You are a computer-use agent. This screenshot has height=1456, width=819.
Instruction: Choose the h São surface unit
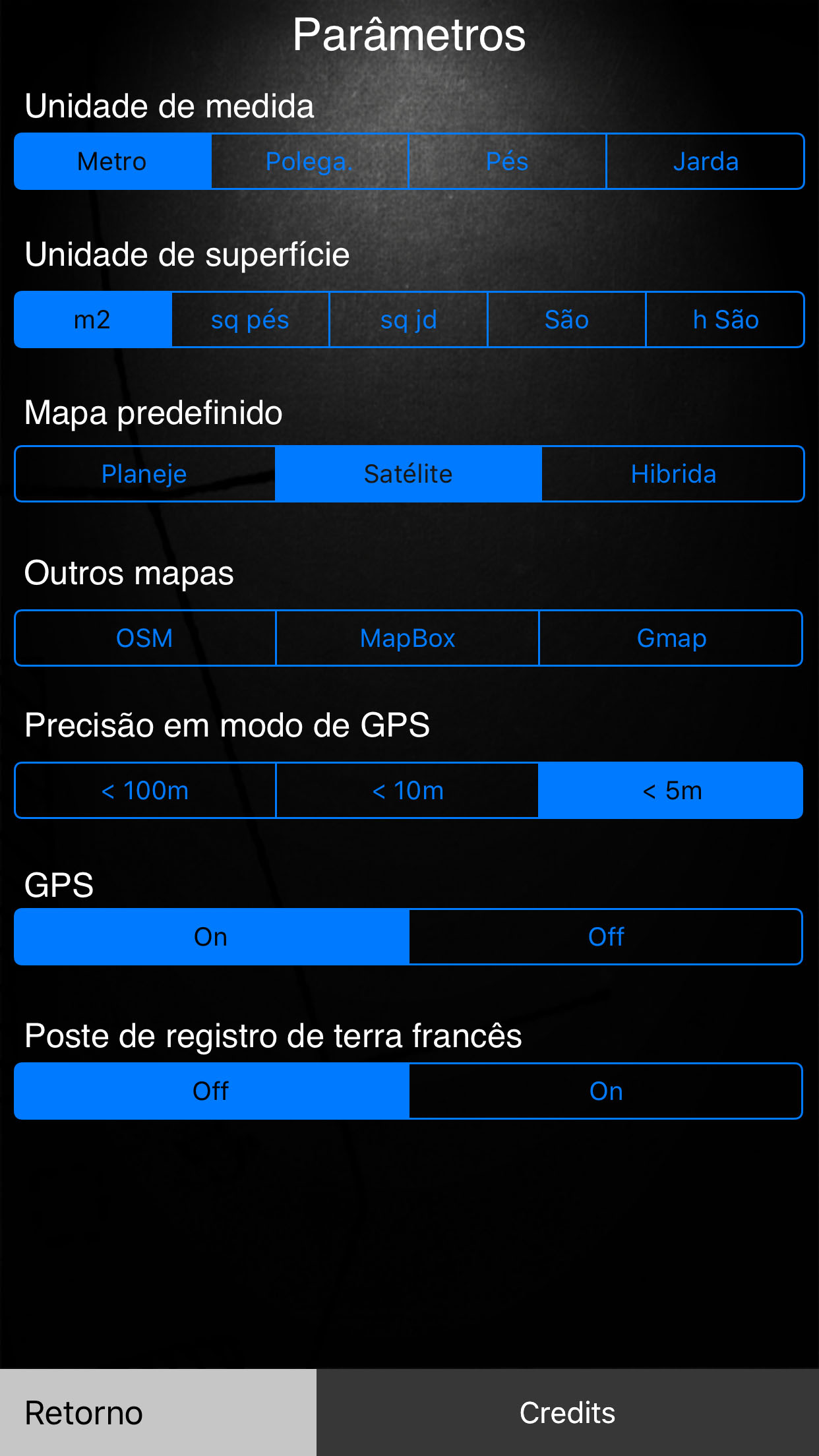click(725, 320)
